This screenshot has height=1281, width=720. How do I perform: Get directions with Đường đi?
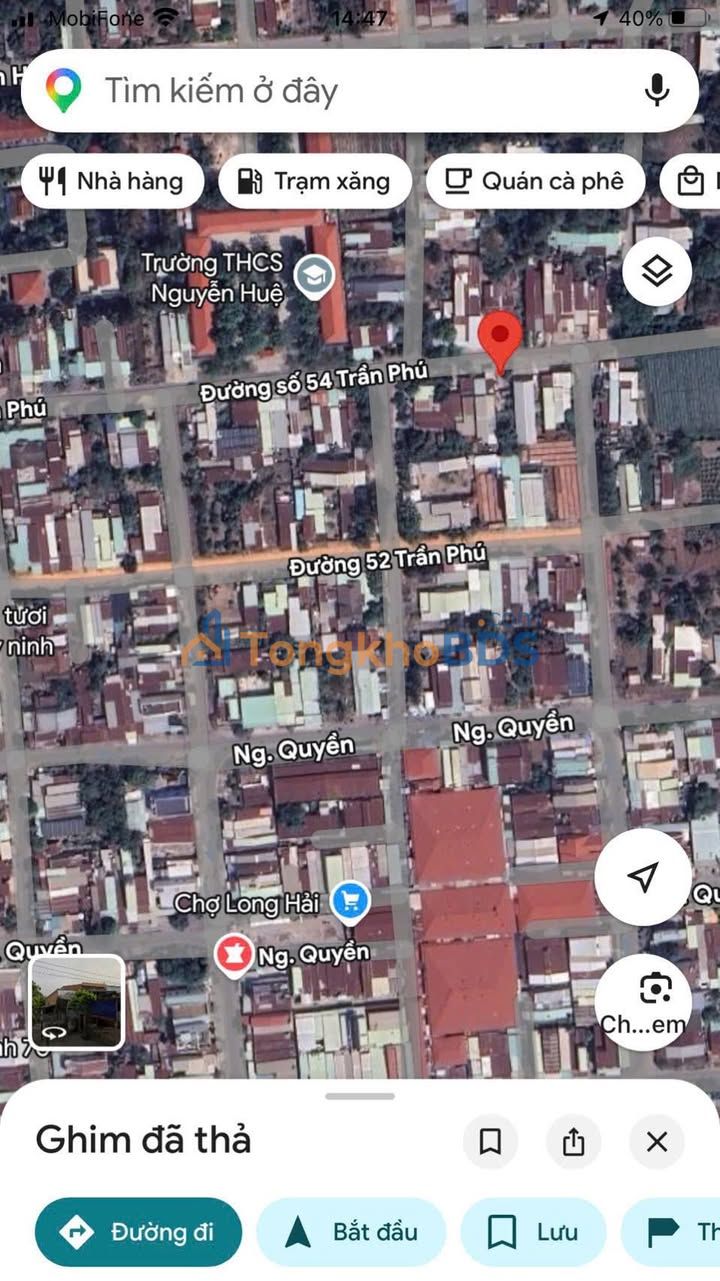pyautogui.click(x=138, y=1232)
